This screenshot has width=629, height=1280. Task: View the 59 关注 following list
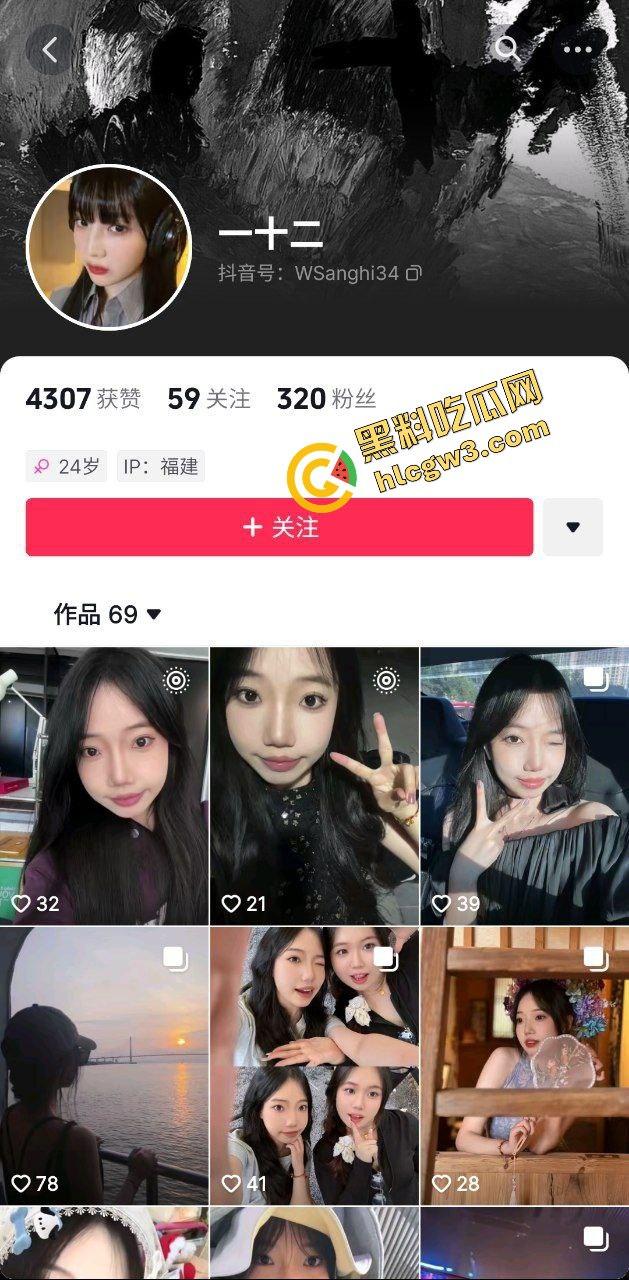pos(208,399)
